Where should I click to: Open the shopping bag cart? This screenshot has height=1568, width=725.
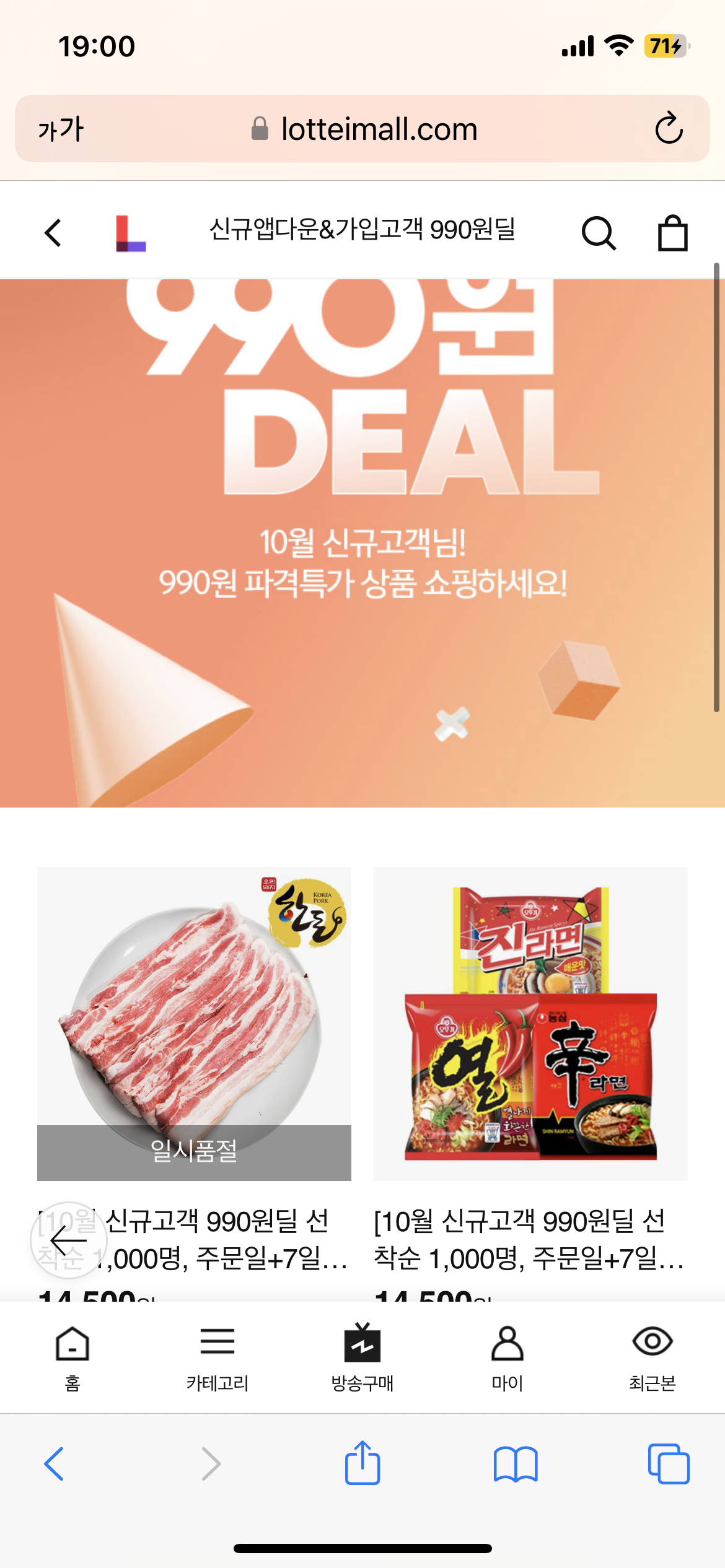coord(672,233)
